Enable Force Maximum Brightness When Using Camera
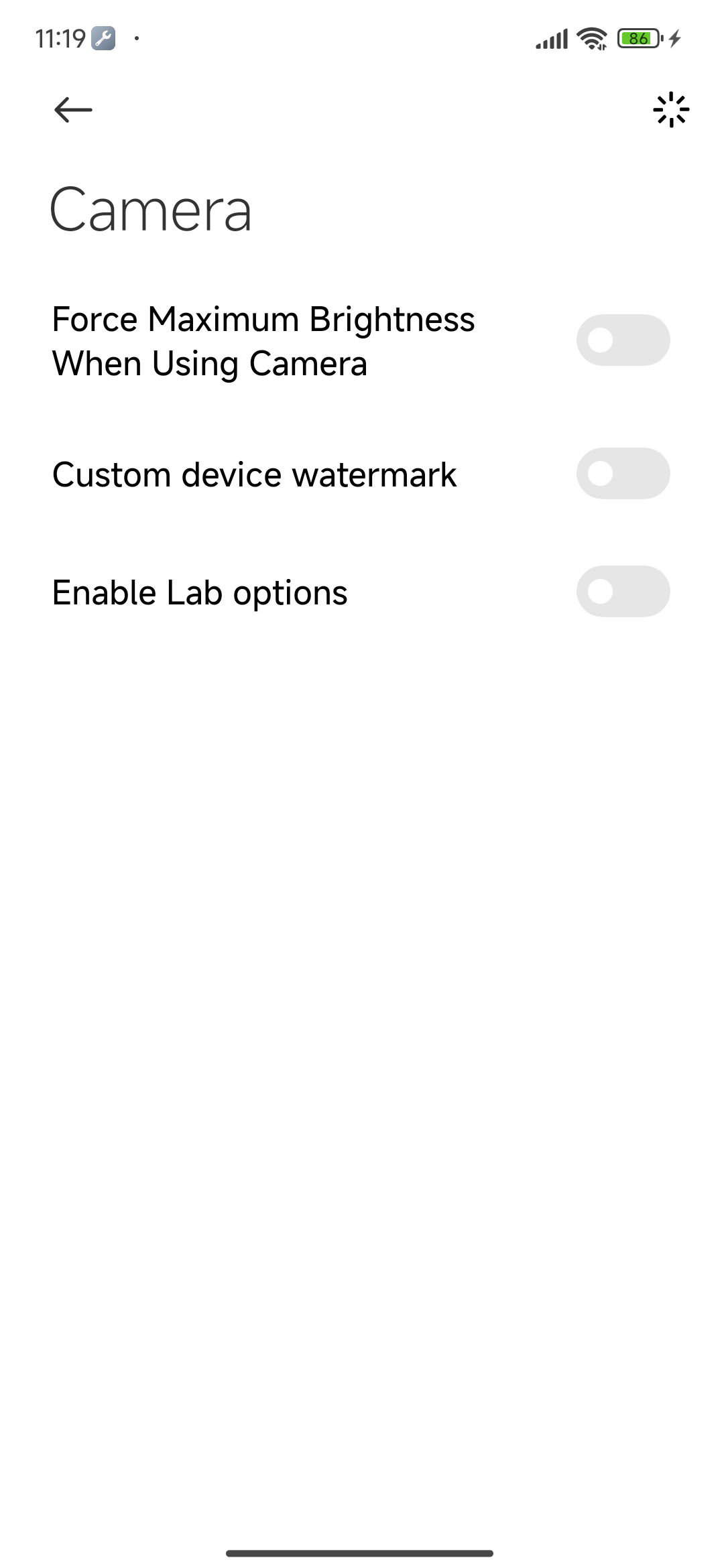724x1568 pixels. 623,340
